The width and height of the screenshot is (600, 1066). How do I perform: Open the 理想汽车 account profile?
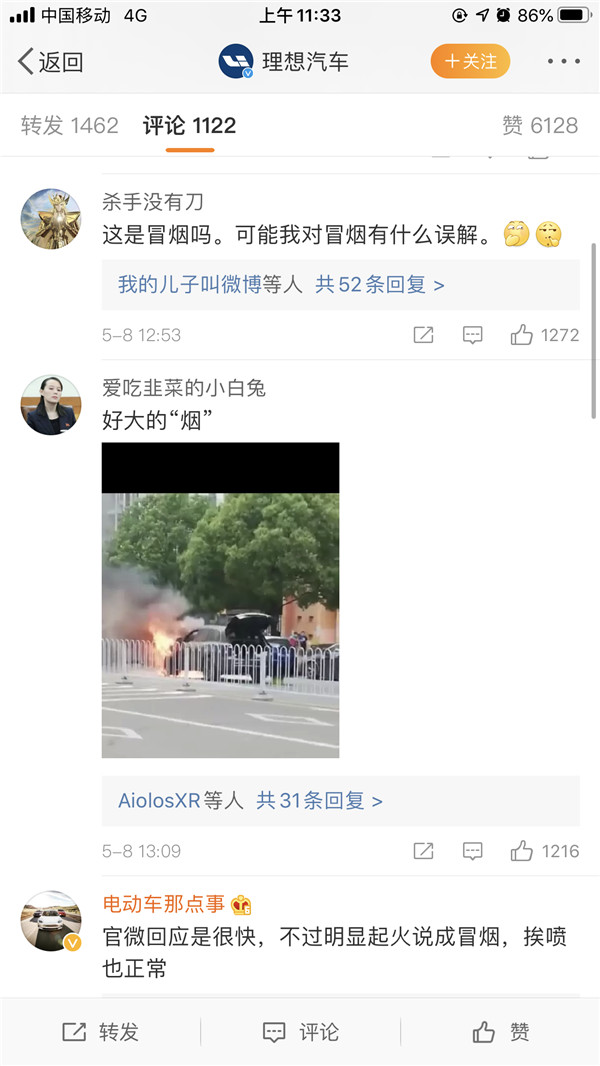point(283,62)
